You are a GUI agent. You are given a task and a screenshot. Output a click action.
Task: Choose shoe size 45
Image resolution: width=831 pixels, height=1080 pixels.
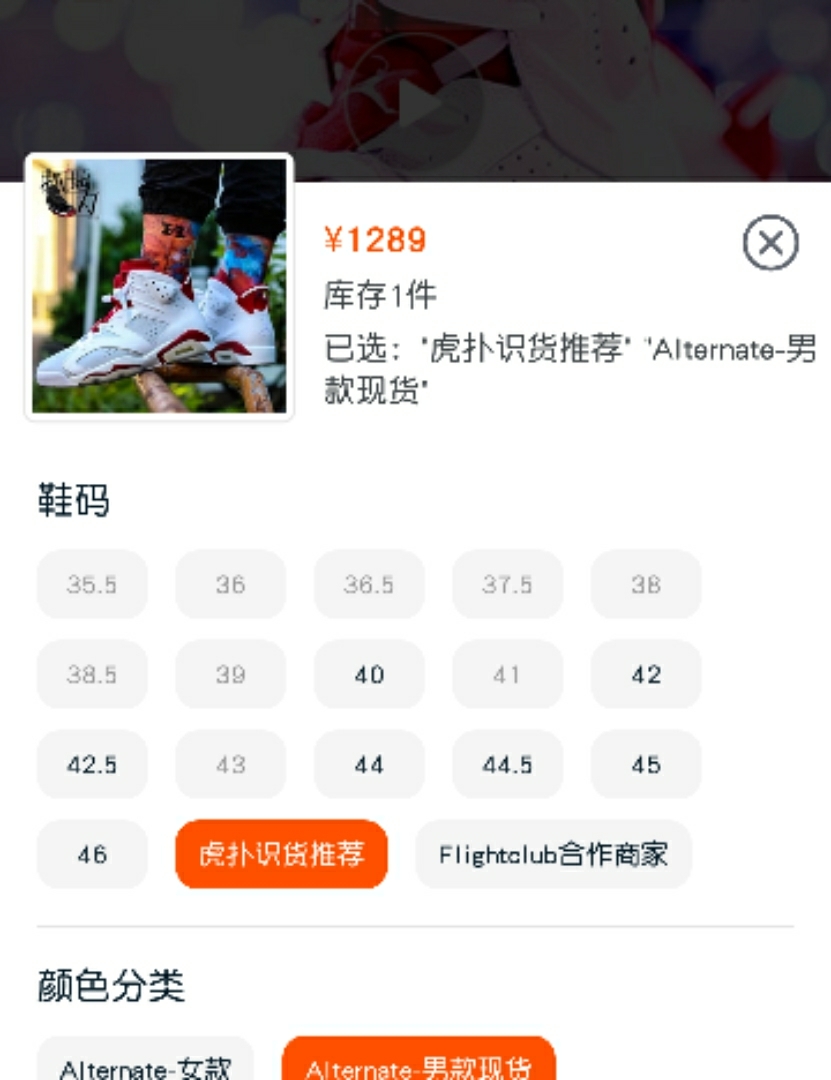[x=646, y=765]
